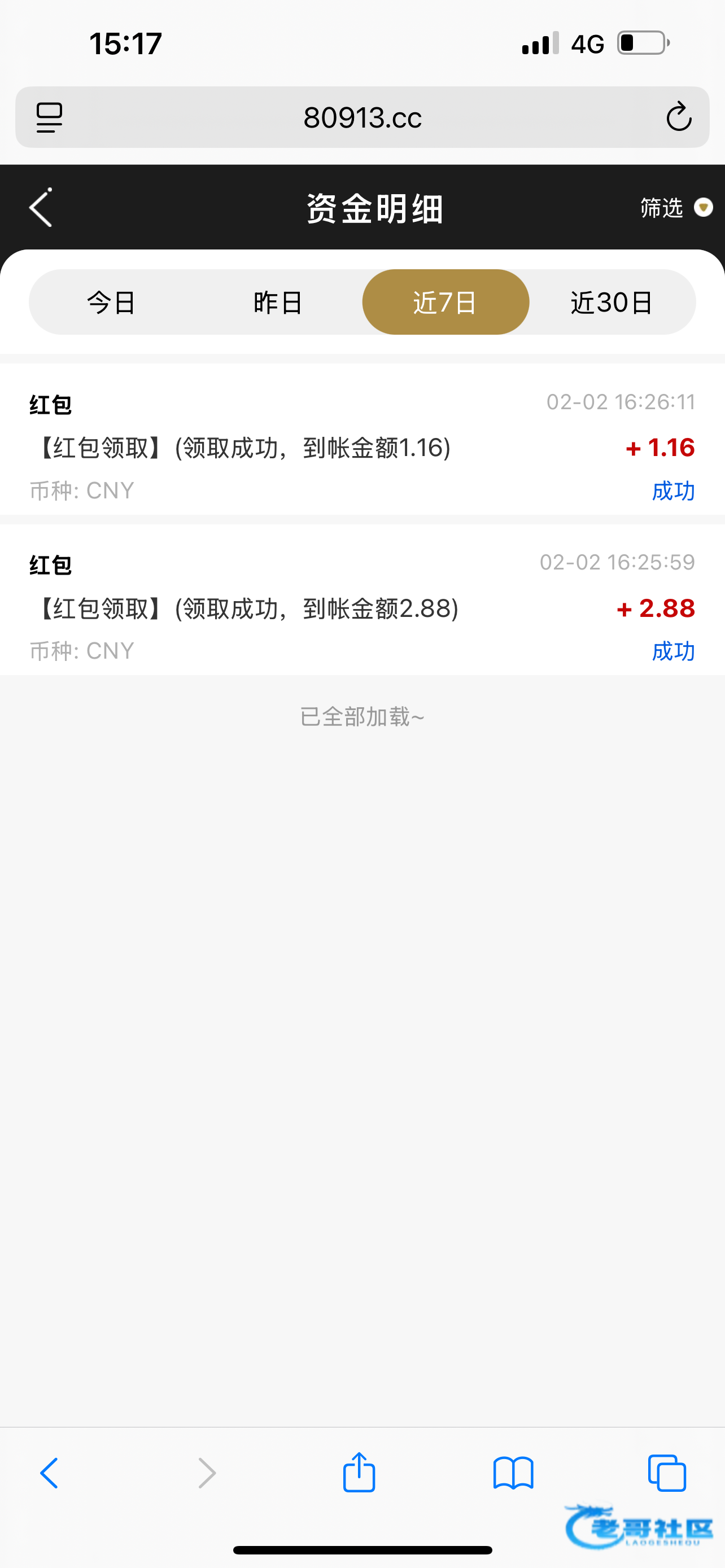The height and width of the screenshot is (1568, 725).
Task: Select the 近7日 tab
Action: coord(446,303)
